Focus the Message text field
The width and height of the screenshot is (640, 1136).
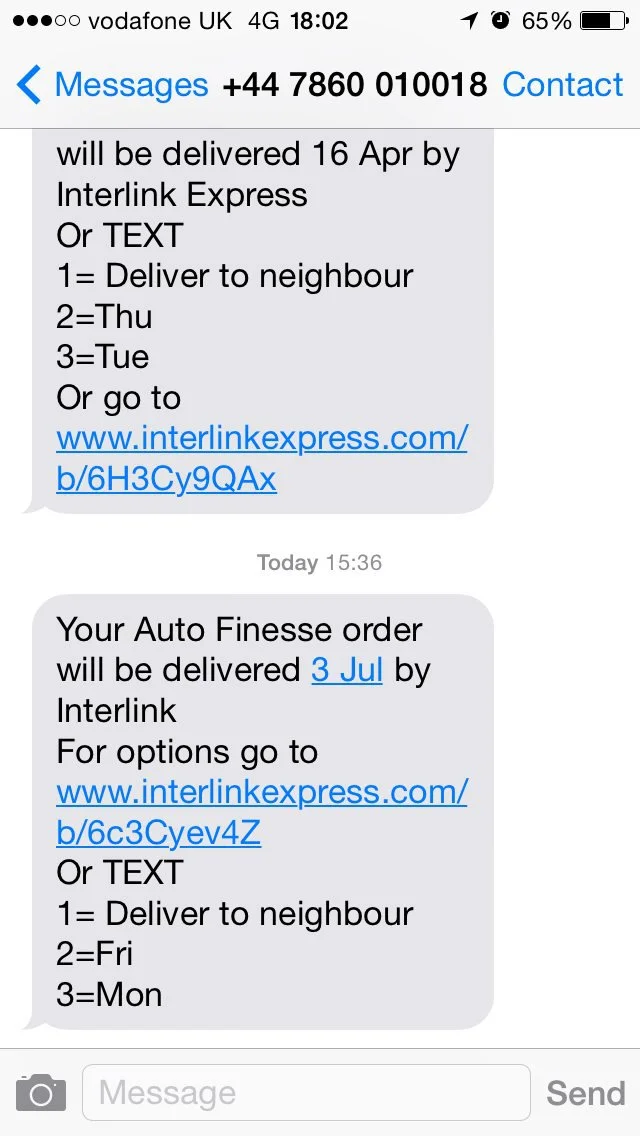(307, 1093)
